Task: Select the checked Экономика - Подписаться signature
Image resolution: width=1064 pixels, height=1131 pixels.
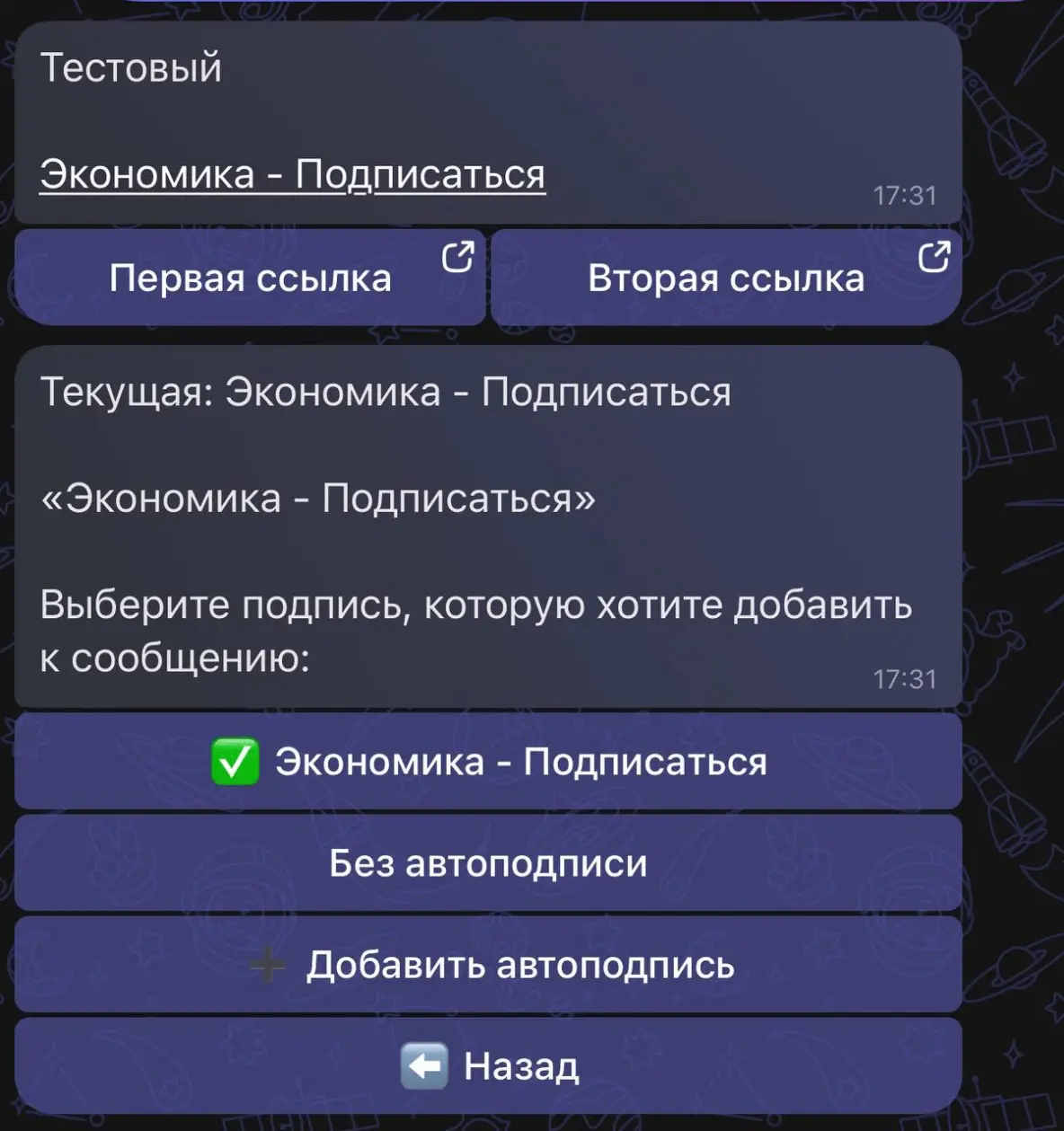Action: 488,762
